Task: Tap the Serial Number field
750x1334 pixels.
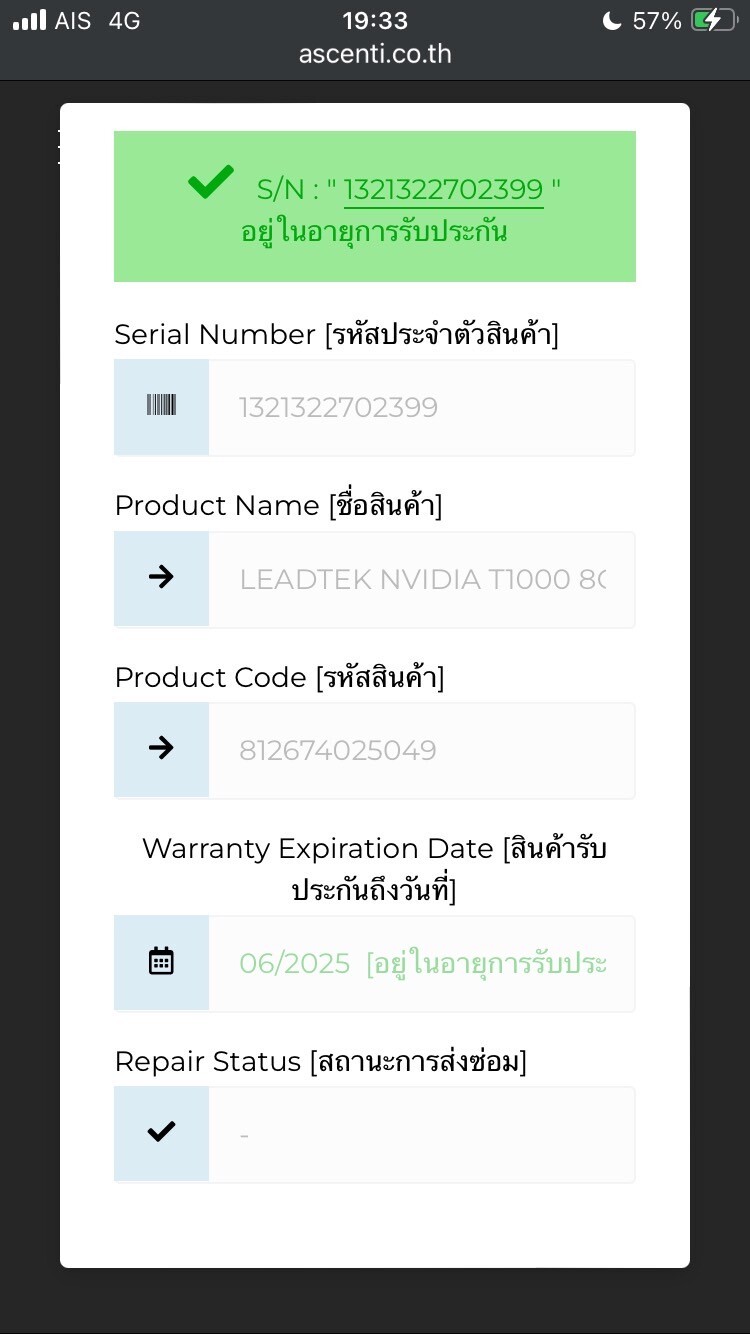Action: click(x=421, y=408)
